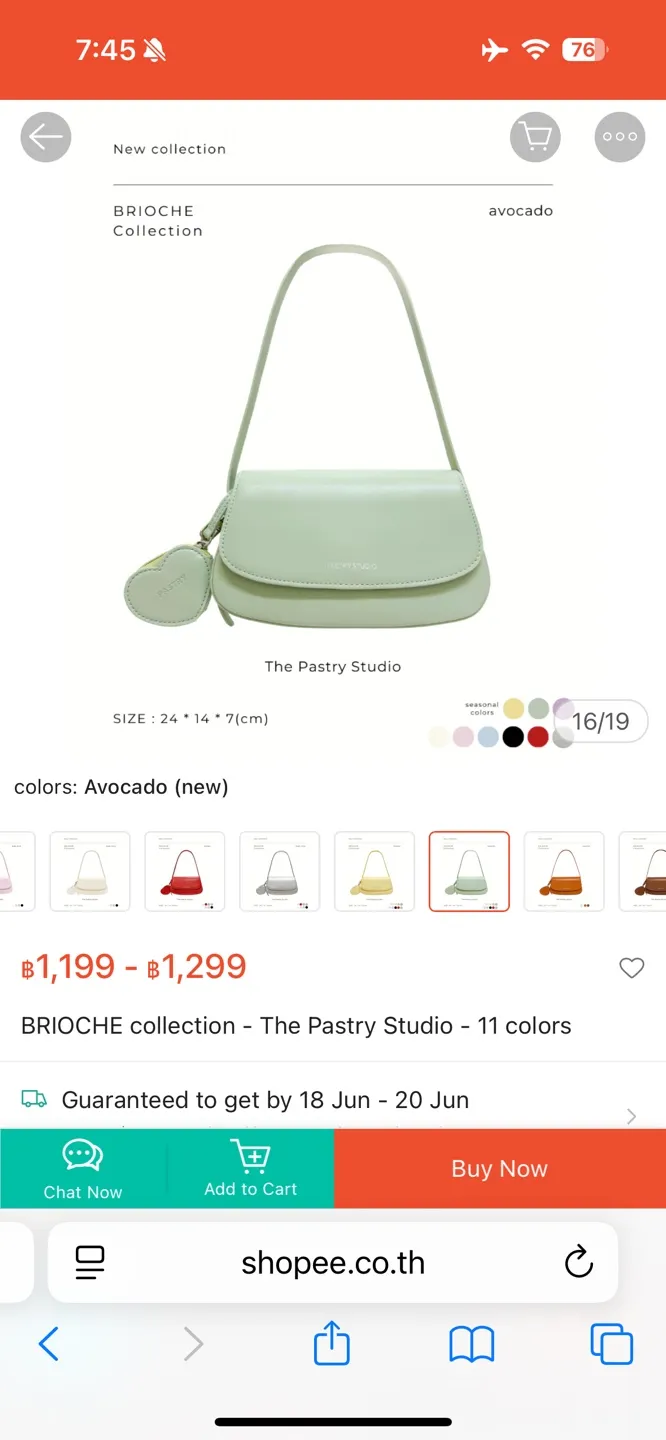The width and height of the screenshot is (666, 1440).
Task: Open the shopping cart icon
Action: tap(535, 137)
